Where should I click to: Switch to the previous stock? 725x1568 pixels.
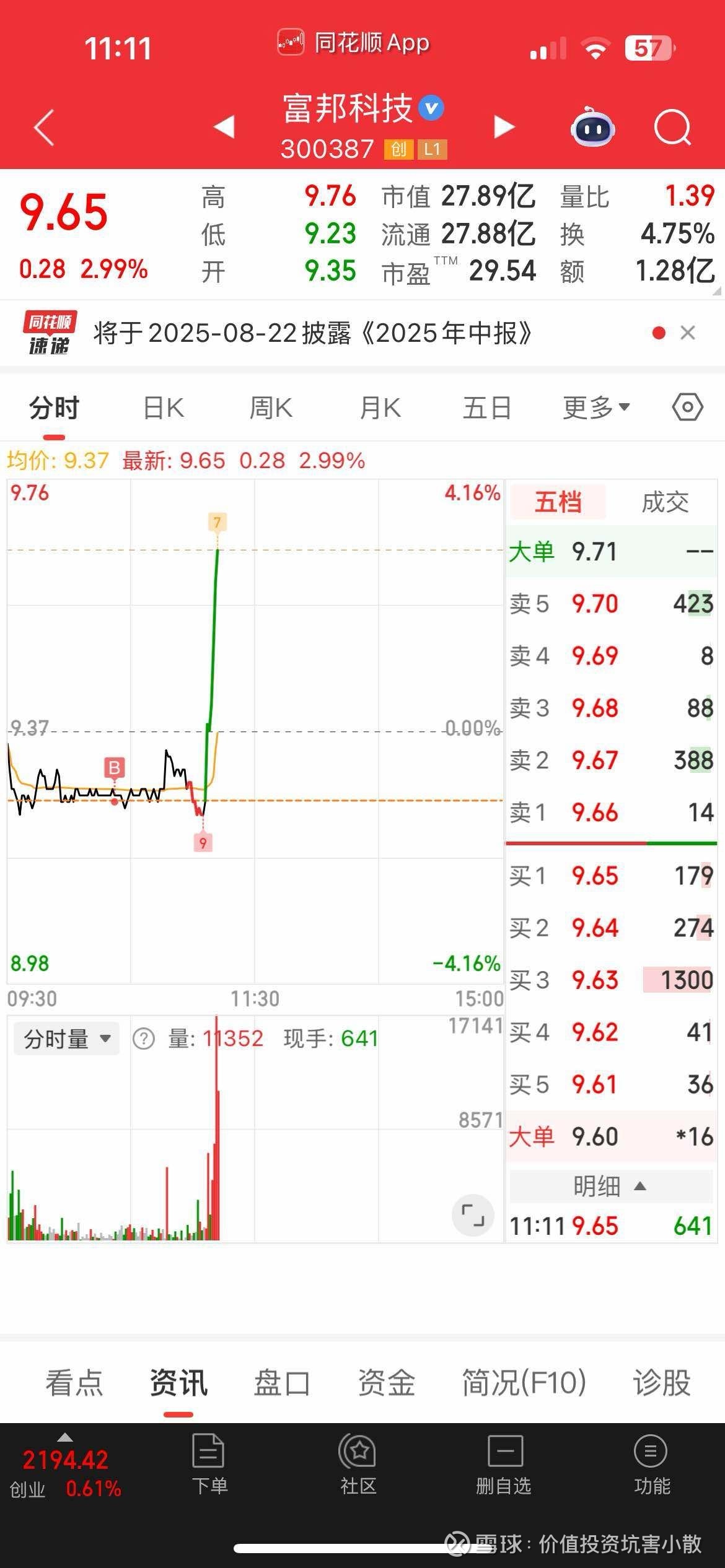pyautogui.click(x=224, y=127)
